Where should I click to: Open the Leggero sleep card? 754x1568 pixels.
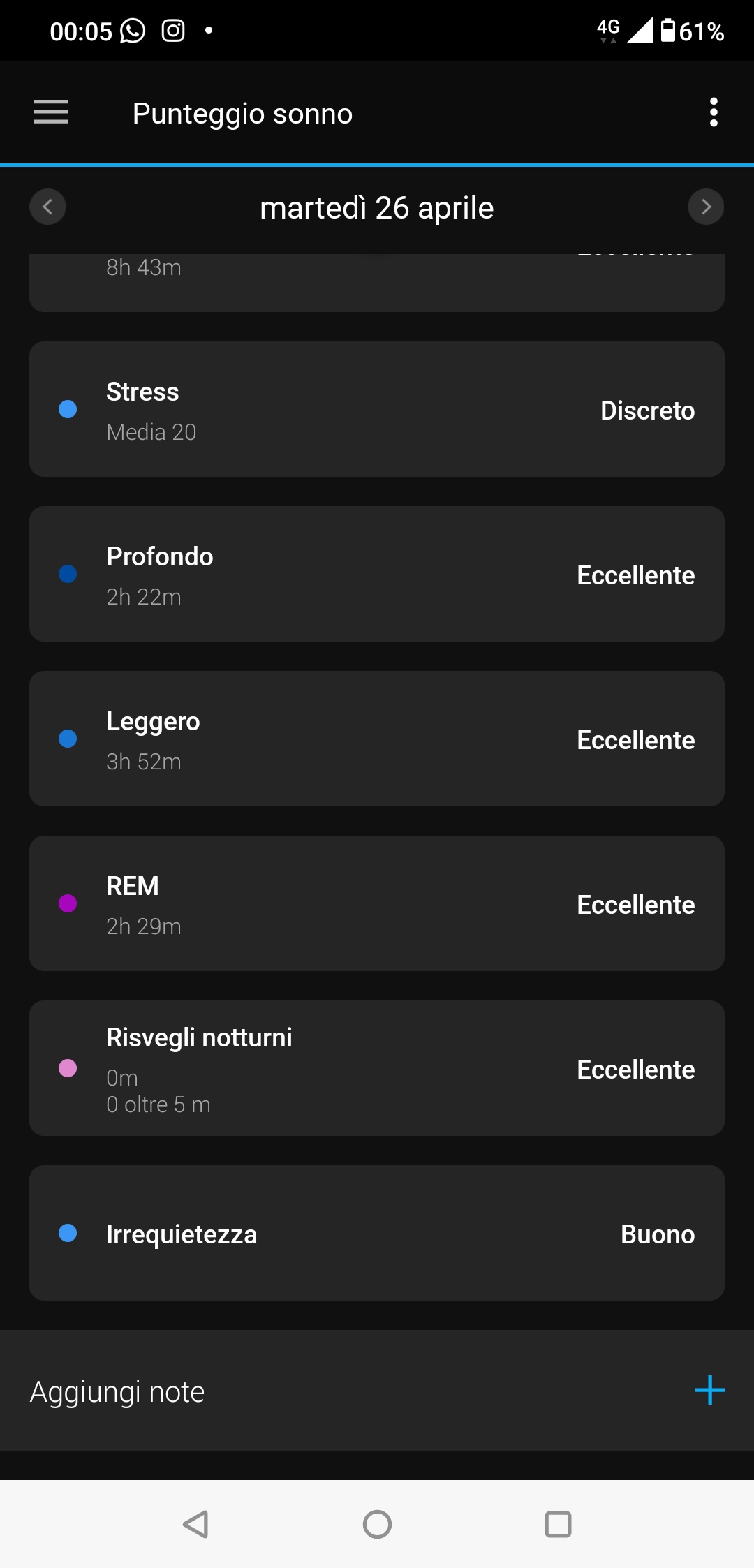377,739
